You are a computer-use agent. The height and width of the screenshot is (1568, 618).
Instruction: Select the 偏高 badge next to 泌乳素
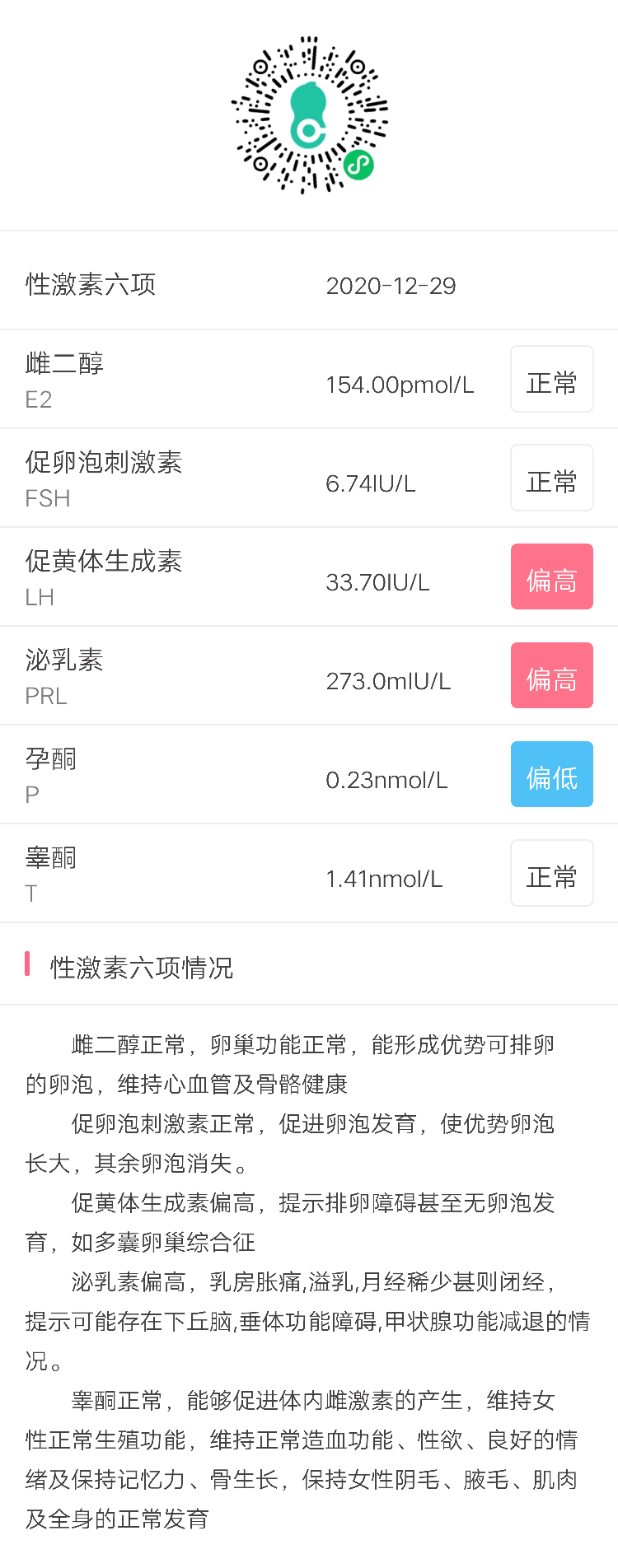pos(552,675)
